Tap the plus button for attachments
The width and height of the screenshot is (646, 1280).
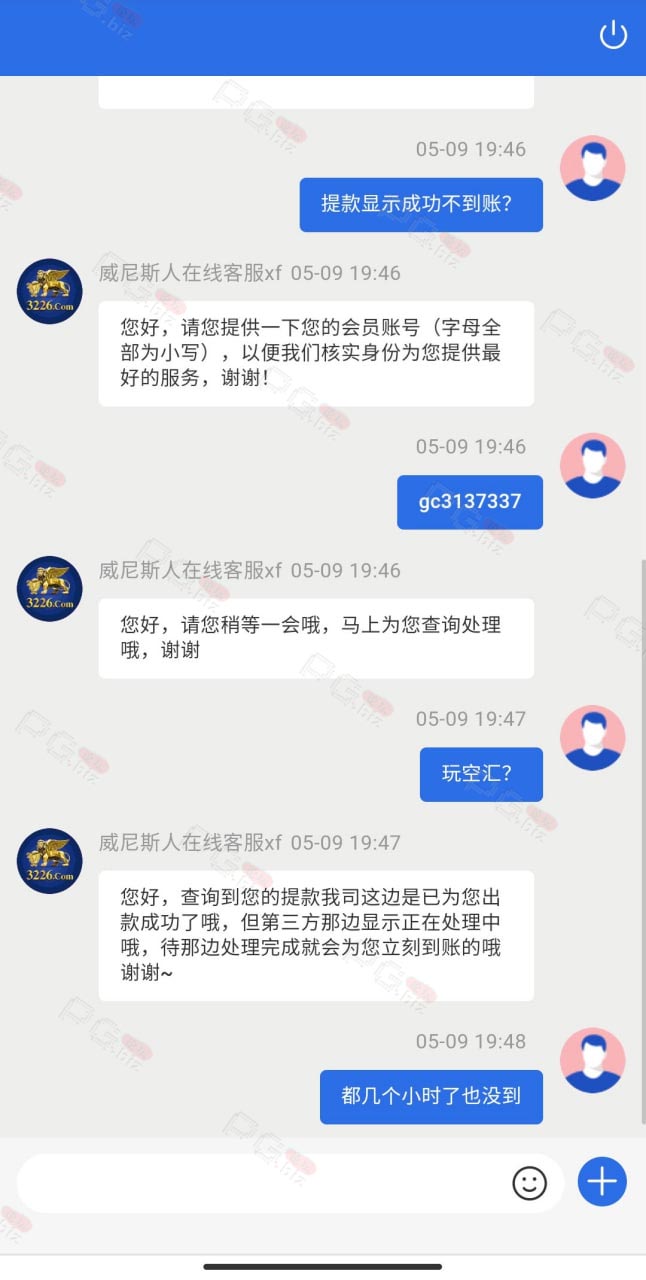pyautogui.click(x=602, y=1182)
